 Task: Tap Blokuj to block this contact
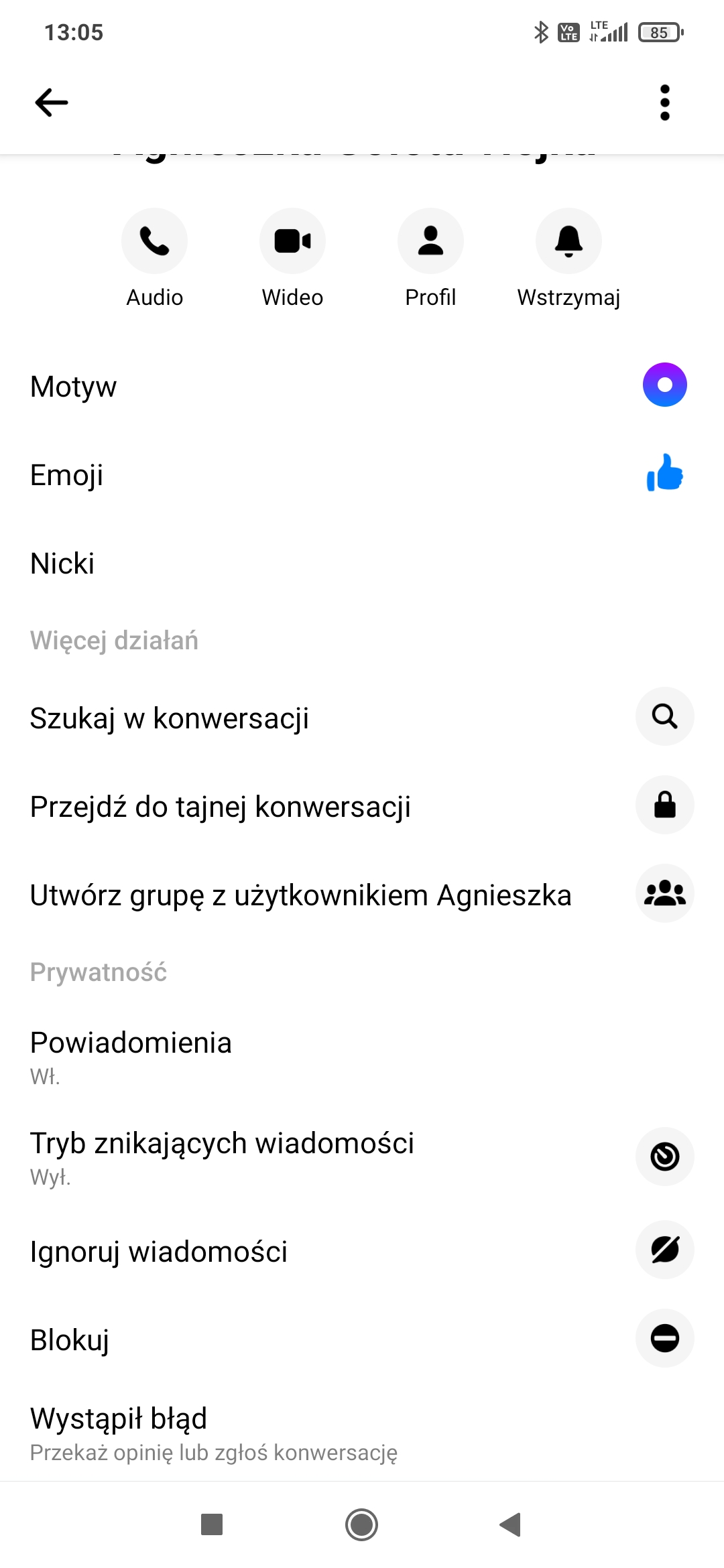pos(362,1339)
